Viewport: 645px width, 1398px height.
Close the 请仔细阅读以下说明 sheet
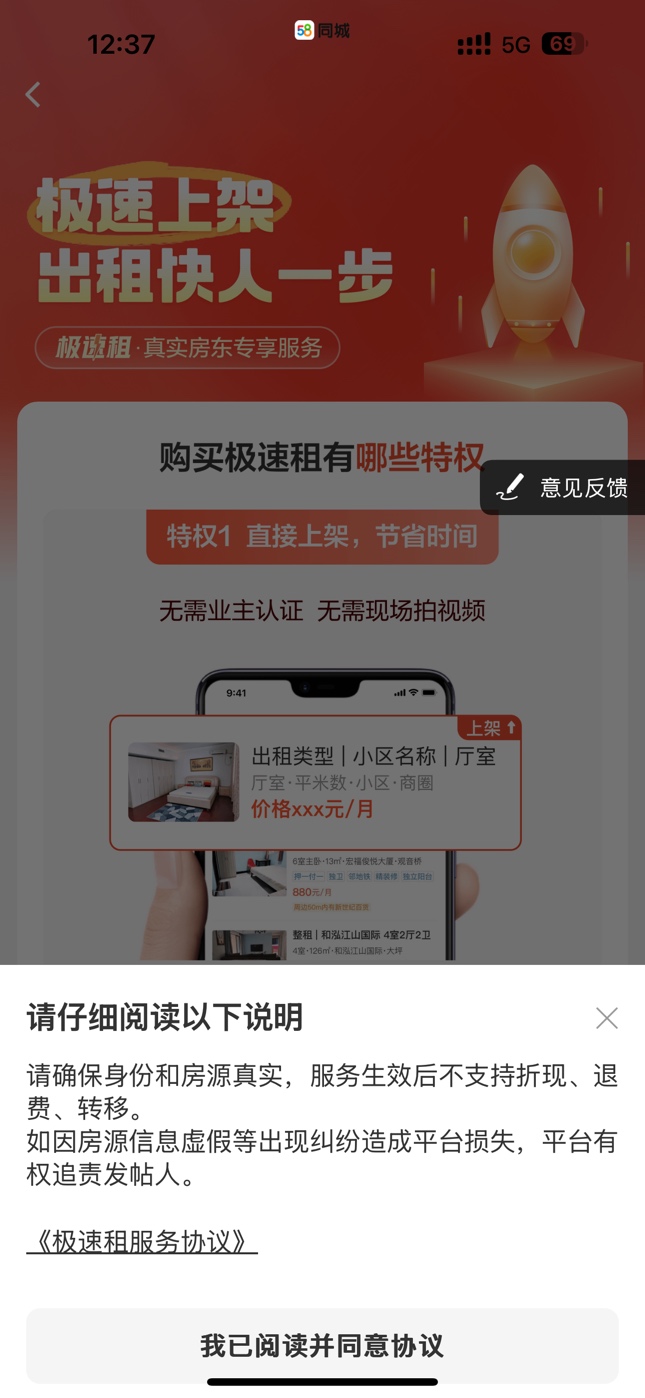(x=606, y=1018)
